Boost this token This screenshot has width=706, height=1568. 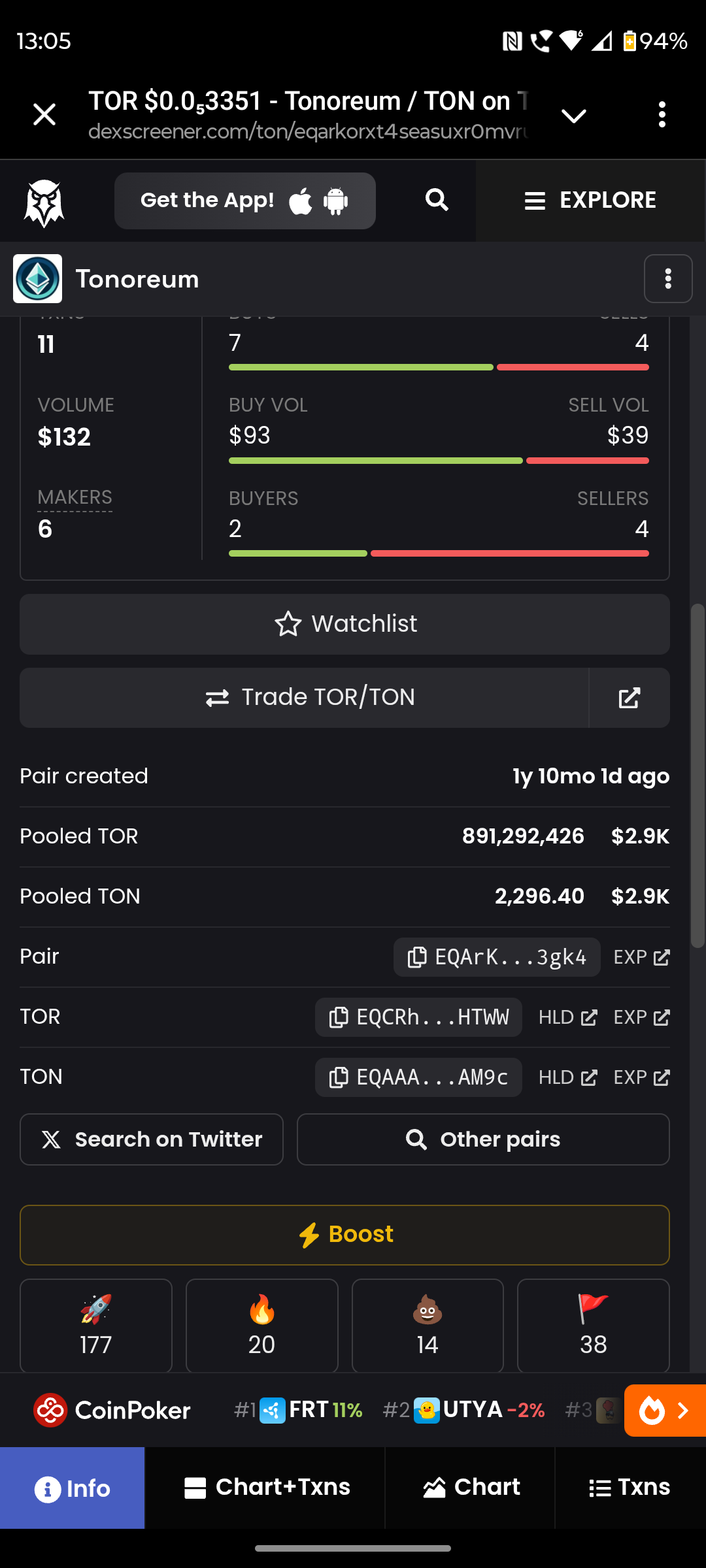[x=345, y=1235]
